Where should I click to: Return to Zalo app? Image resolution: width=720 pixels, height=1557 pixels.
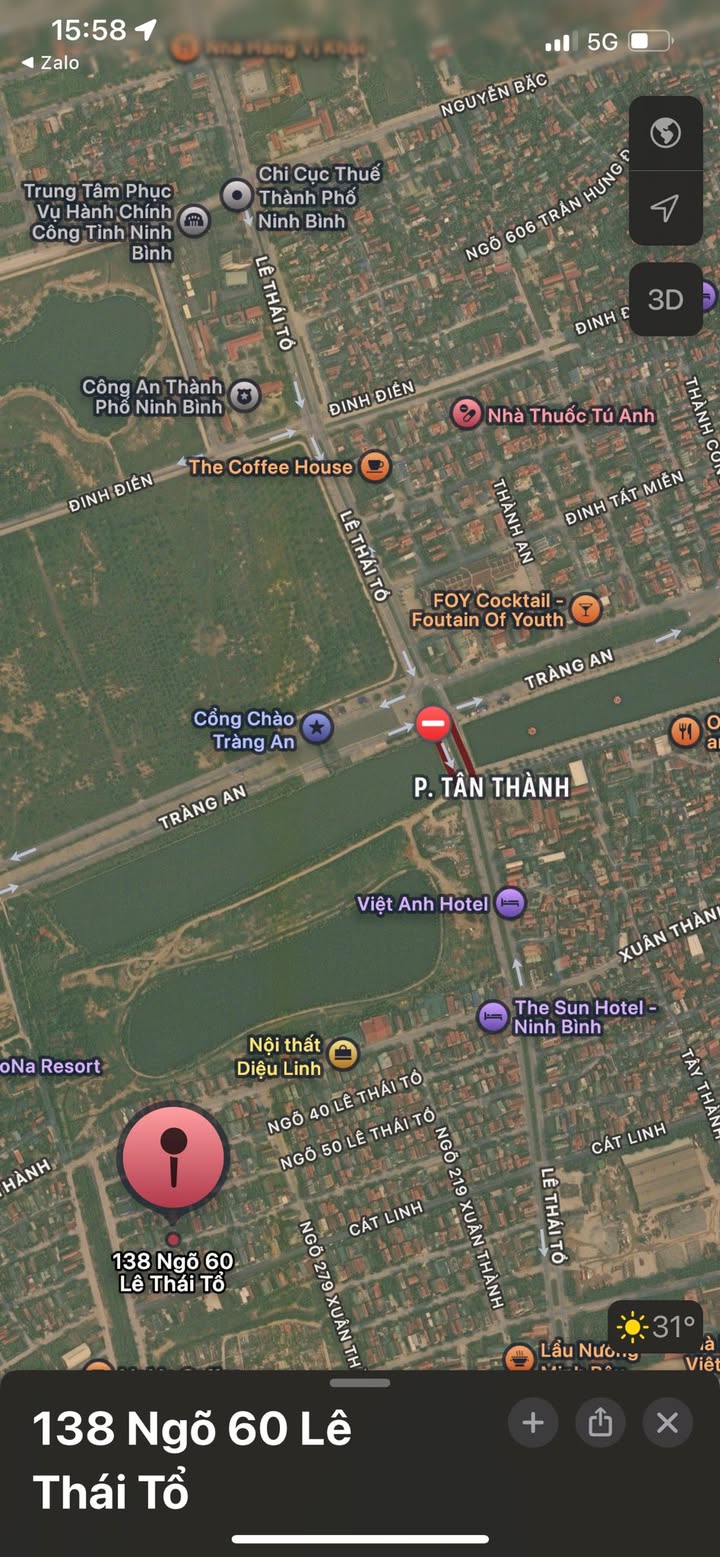[50, 62]
